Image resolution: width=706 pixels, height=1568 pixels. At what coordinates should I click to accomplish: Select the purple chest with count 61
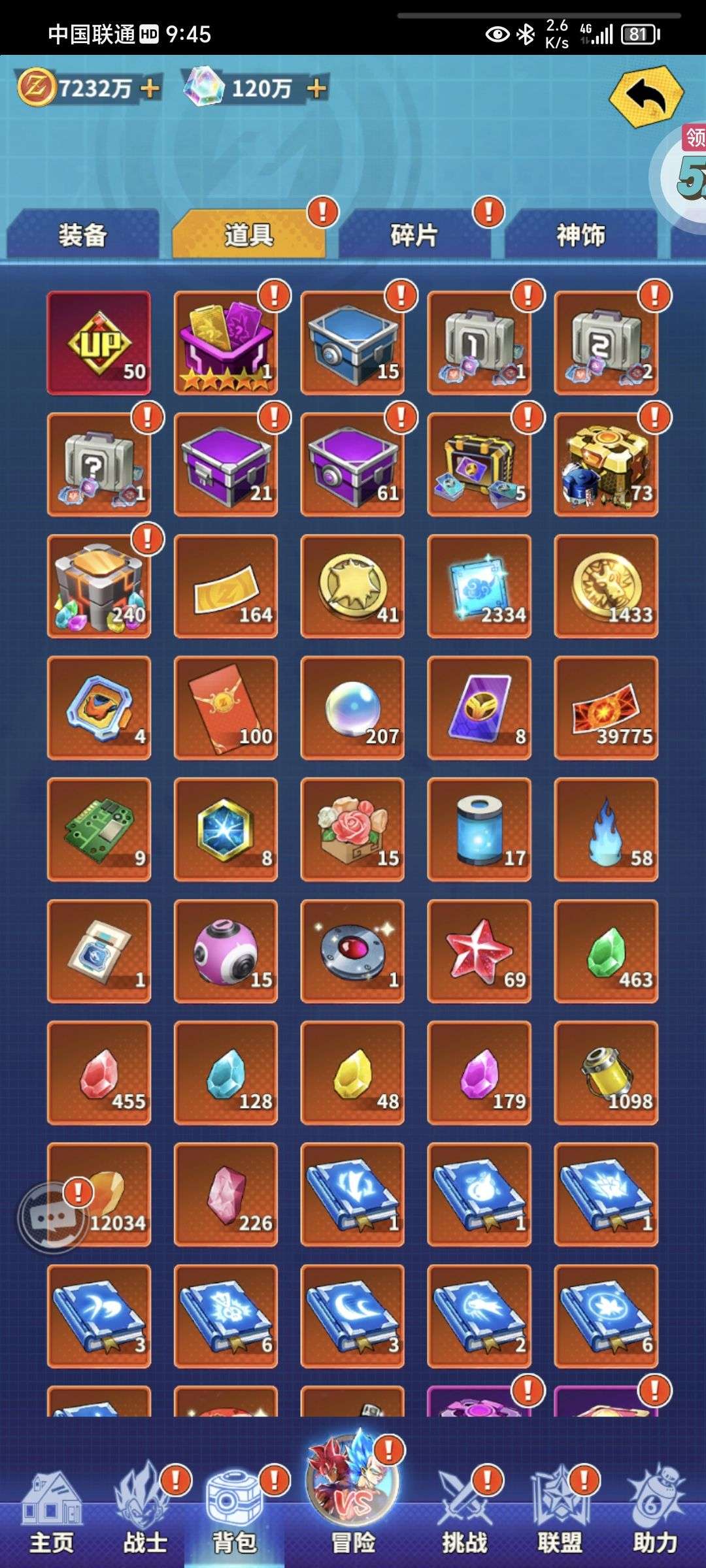(352, 465)
